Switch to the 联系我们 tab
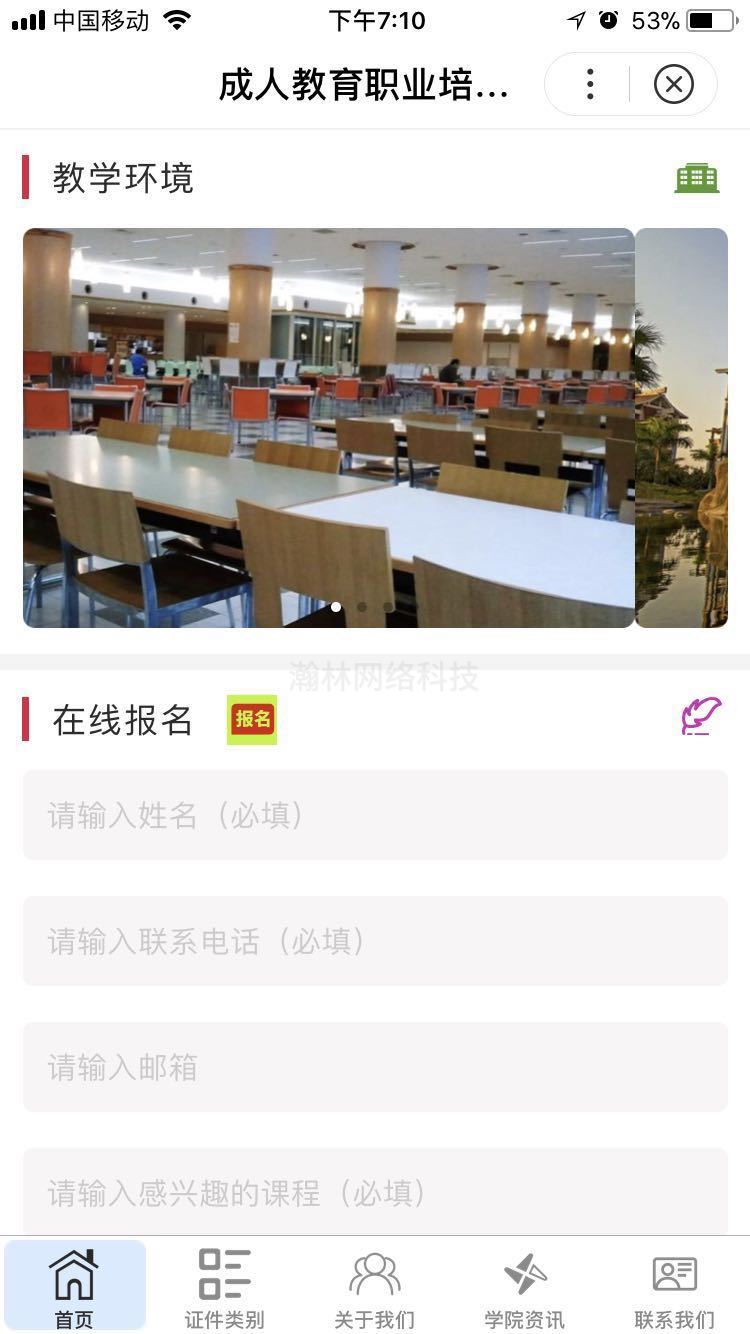This screenshot has height=1334, width=750. click(675, 1287)
